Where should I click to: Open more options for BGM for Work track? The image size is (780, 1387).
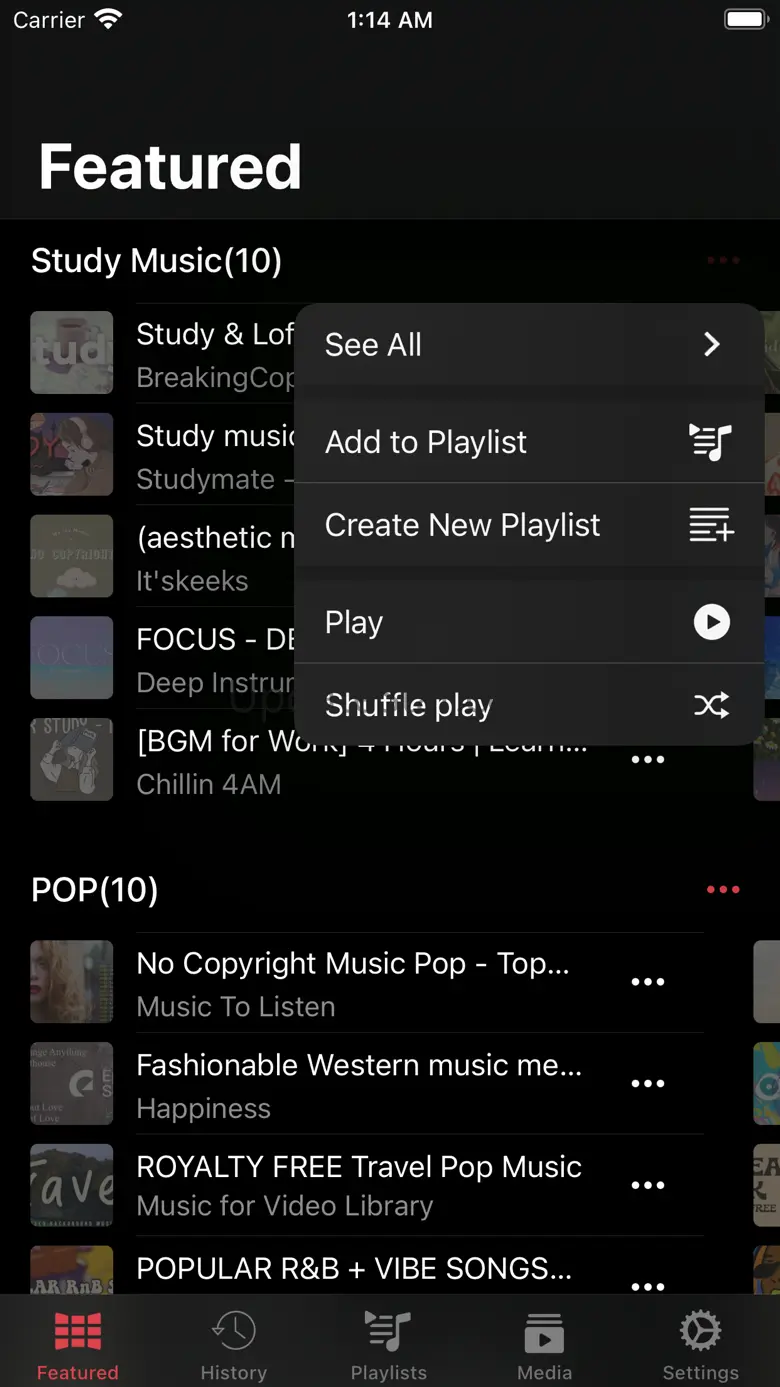click(x=648, y=760)
